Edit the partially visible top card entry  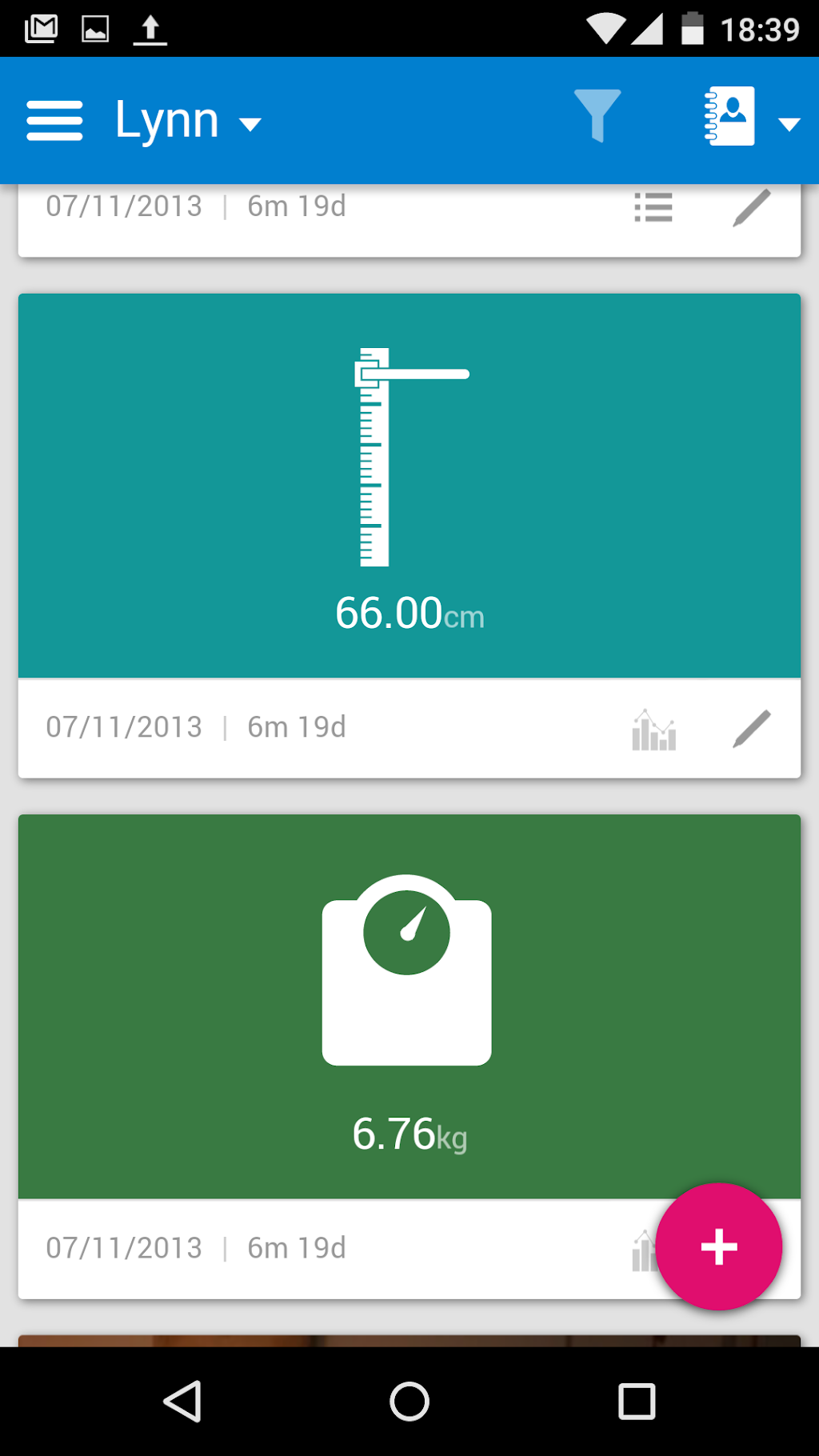coord(751,208)
